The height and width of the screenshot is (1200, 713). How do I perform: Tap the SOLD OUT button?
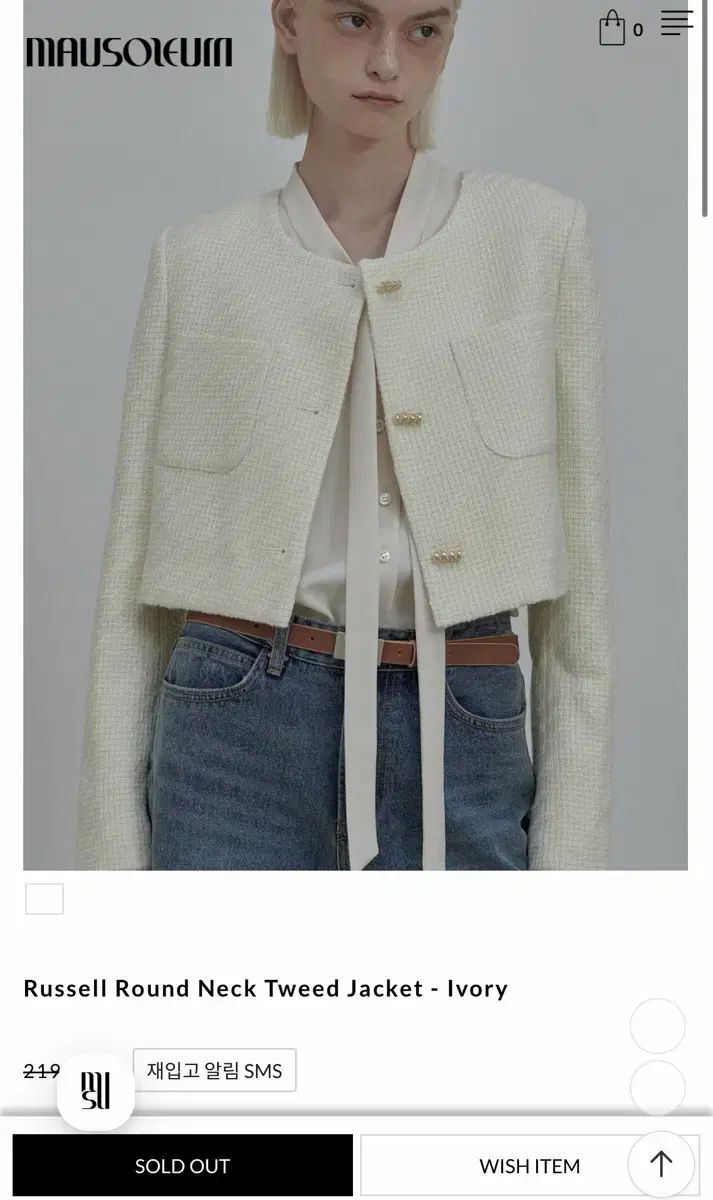[x=182, y=1166]
